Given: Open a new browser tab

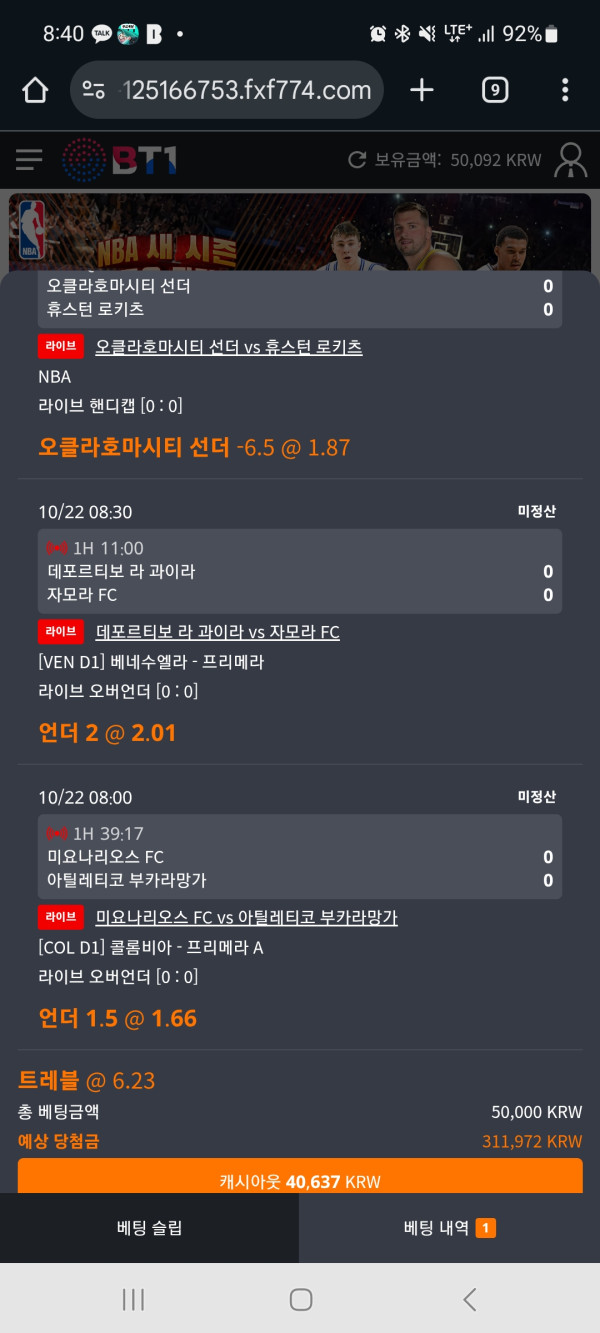Looking at the screenshot, I should click(422, 91).
